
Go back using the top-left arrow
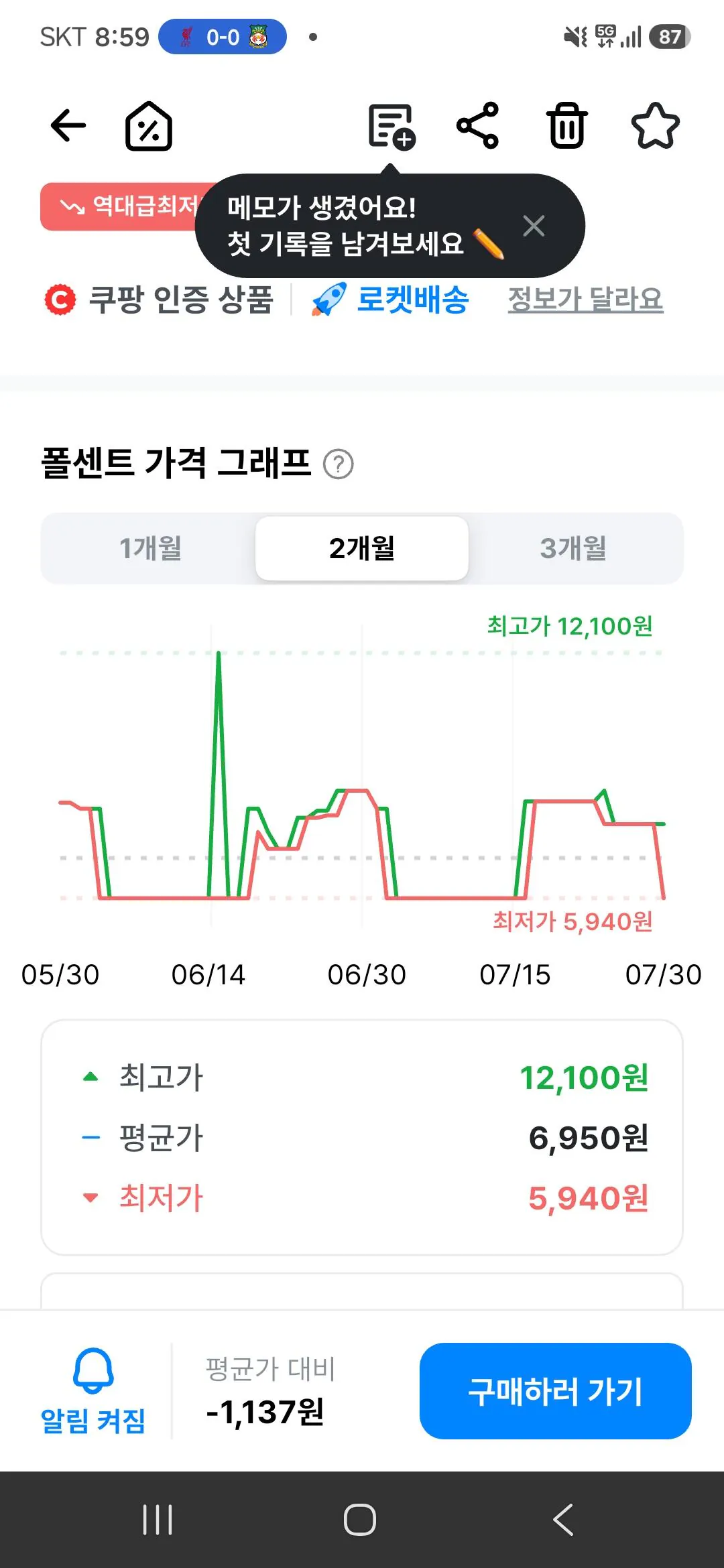[68, 125]
